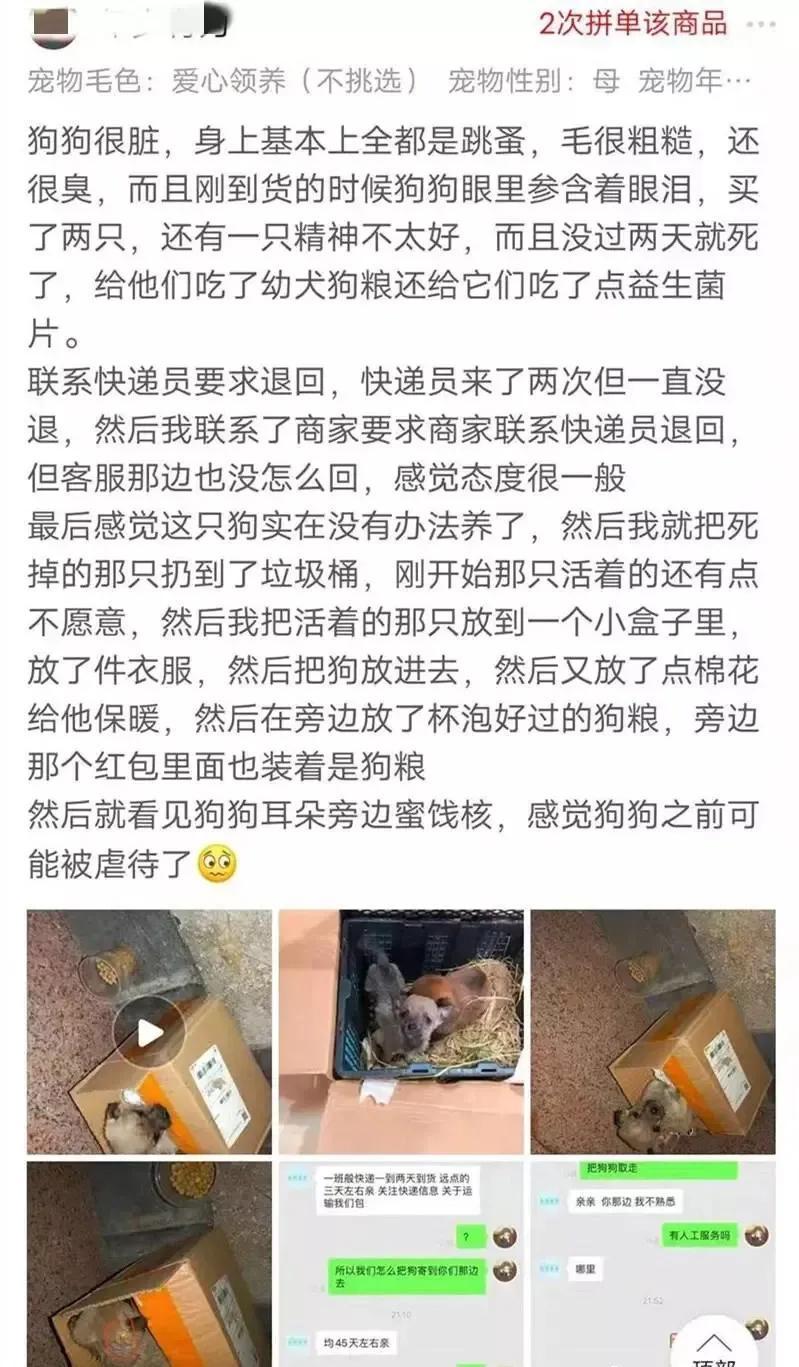Open the review photo with the dog food bowl
The width and height of the screenshot is (799, 1367).
(148, 1262)
